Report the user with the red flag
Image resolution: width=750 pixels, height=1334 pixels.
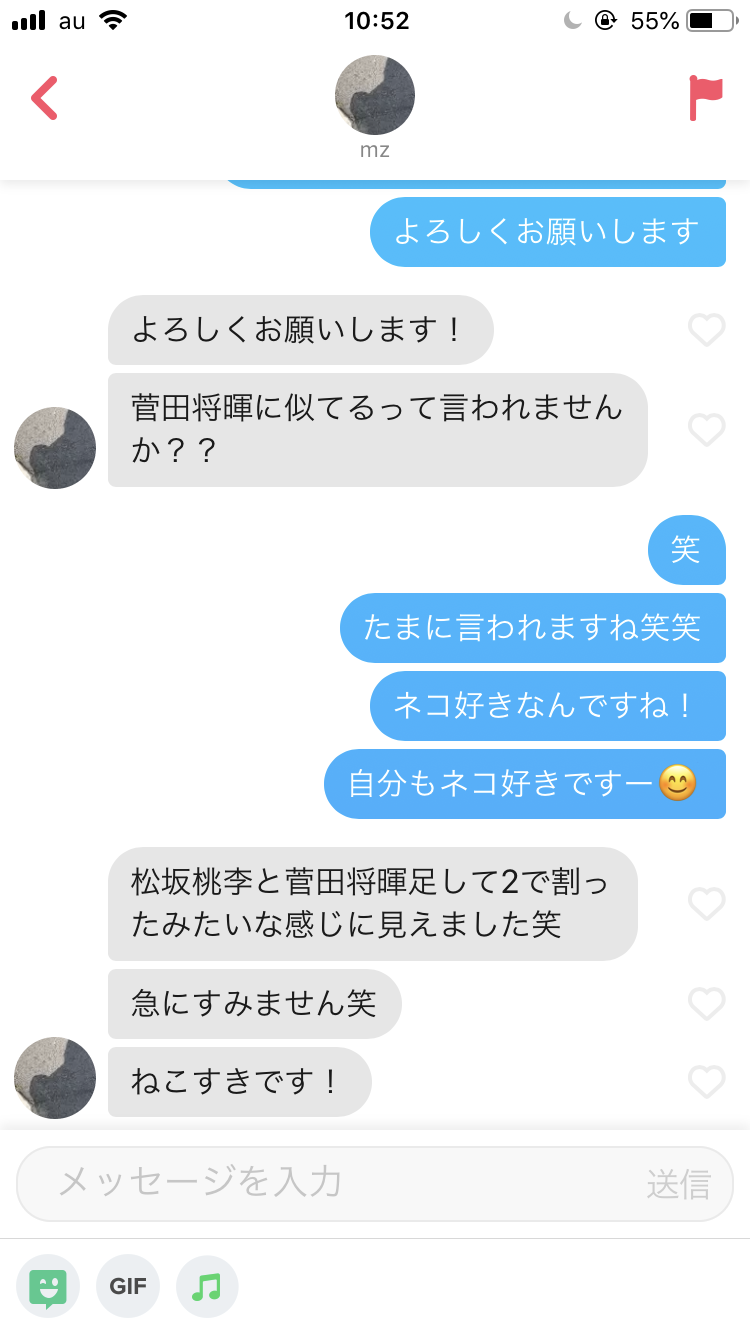(705, 98)
